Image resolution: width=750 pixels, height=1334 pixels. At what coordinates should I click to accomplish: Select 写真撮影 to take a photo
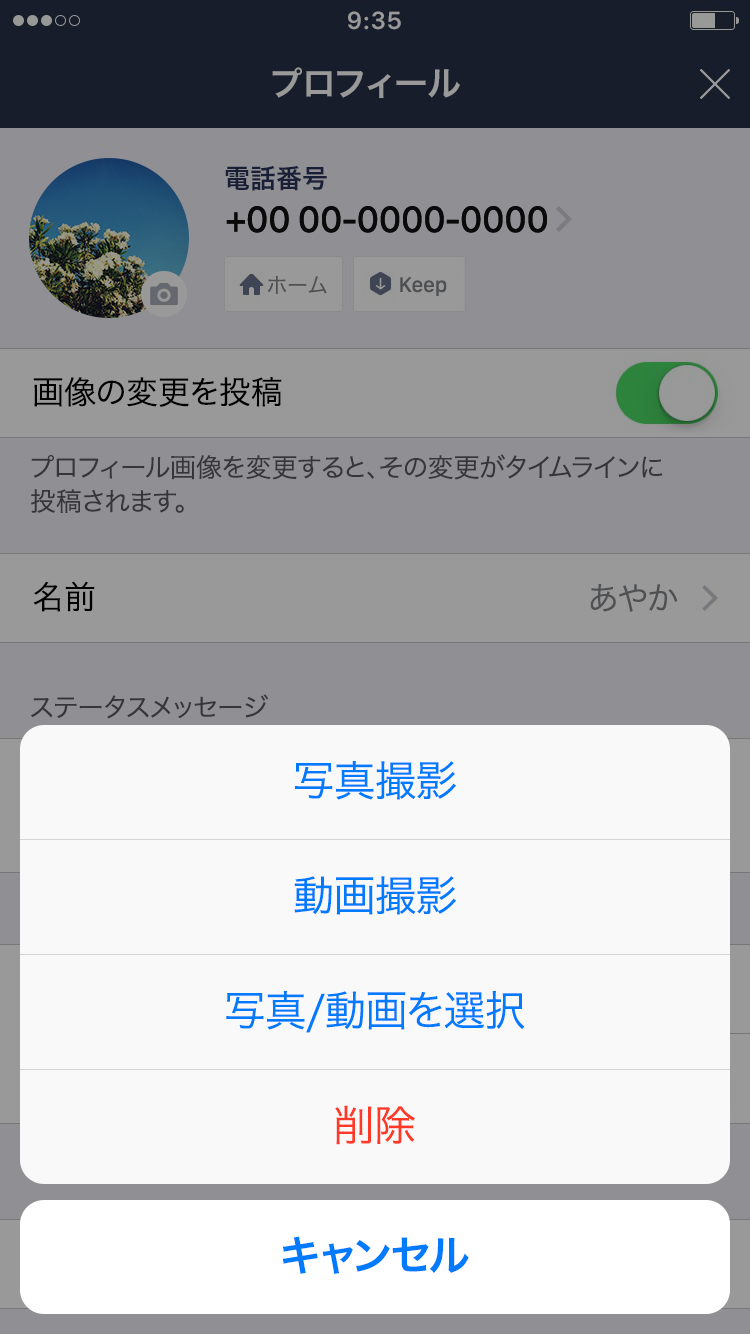click(375, 782)
